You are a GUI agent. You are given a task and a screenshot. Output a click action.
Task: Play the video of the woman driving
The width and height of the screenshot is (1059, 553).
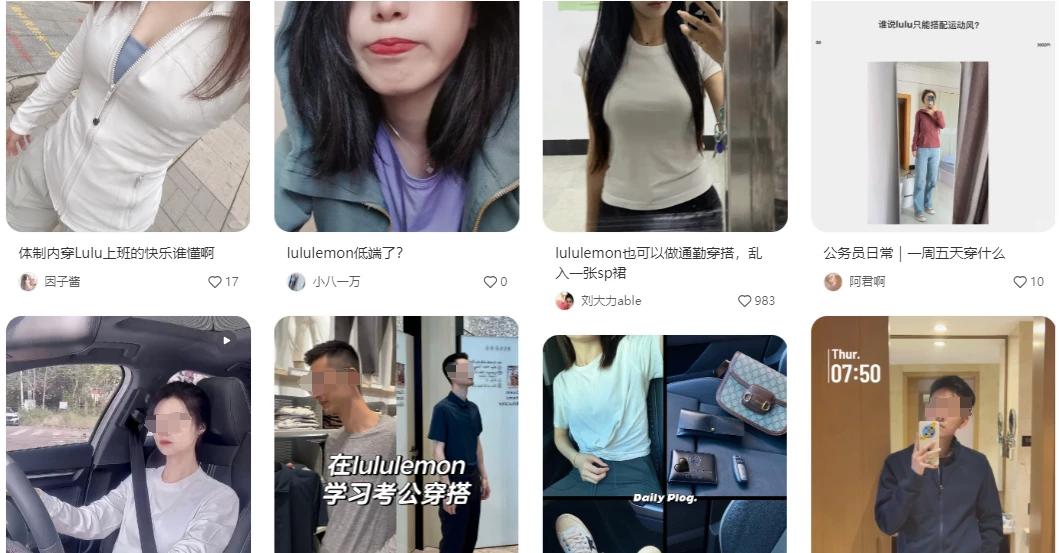128,435
